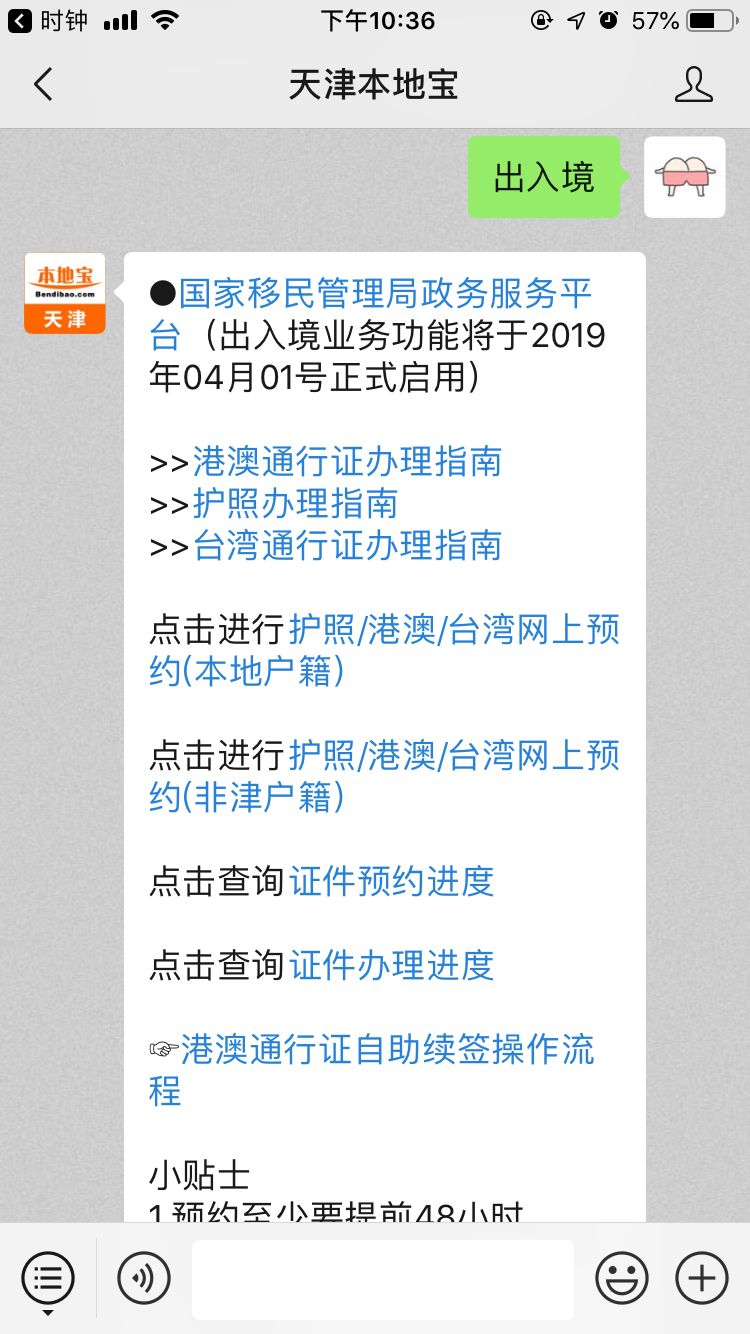This screenshot has height=1334, width=750.
Task: Check 证件预约进度 link
Action: pos(392,881)
